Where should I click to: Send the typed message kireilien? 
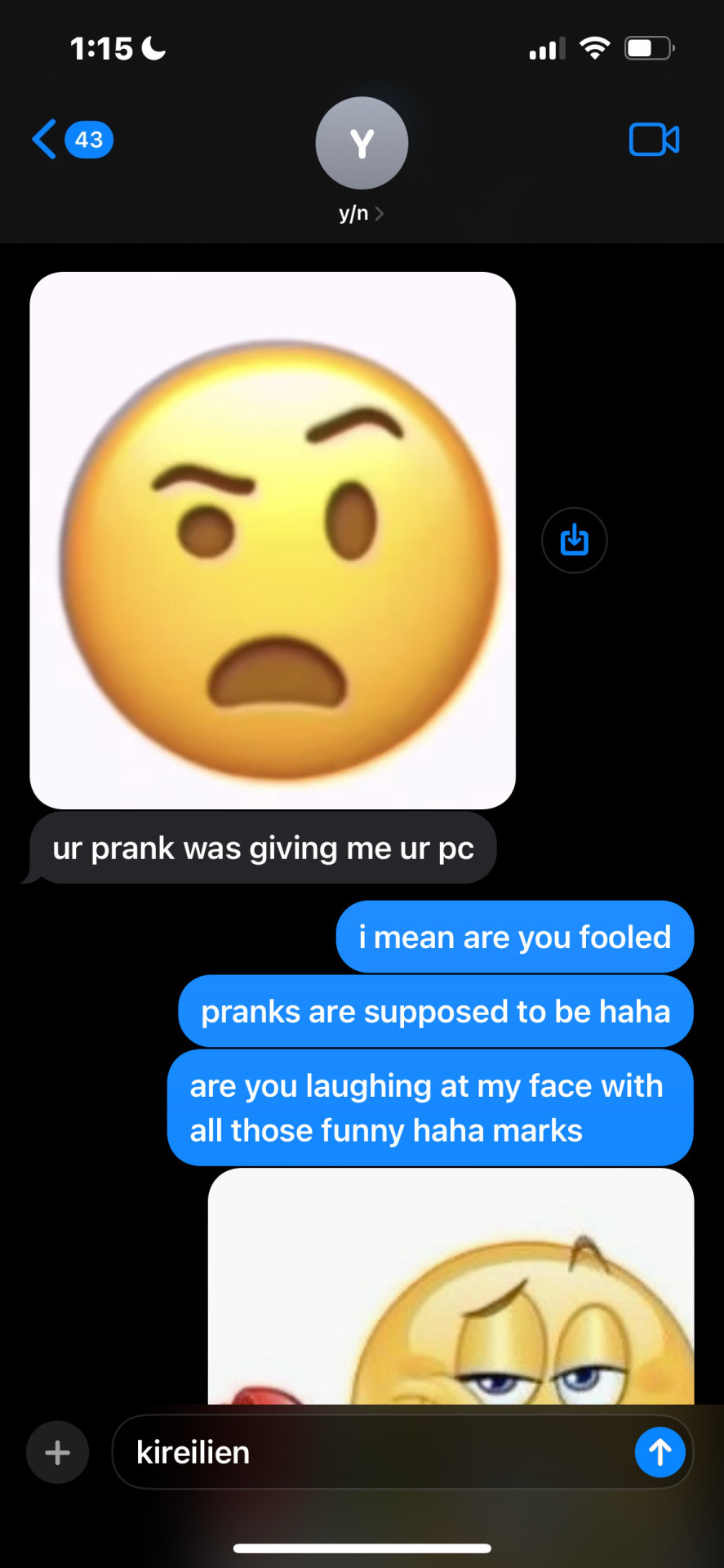pos(660,1453)
